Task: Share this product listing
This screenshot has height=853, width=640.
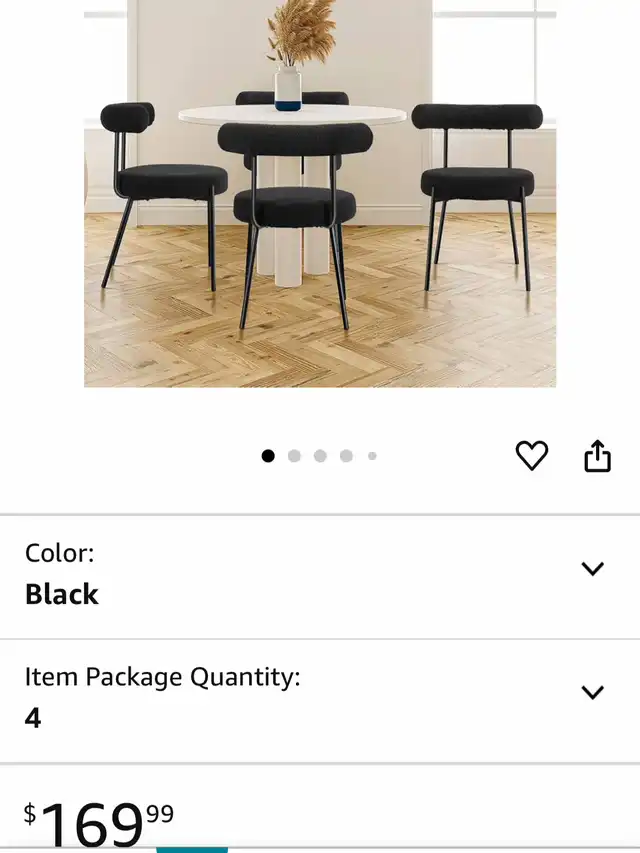Action: [x=597, y=456]
